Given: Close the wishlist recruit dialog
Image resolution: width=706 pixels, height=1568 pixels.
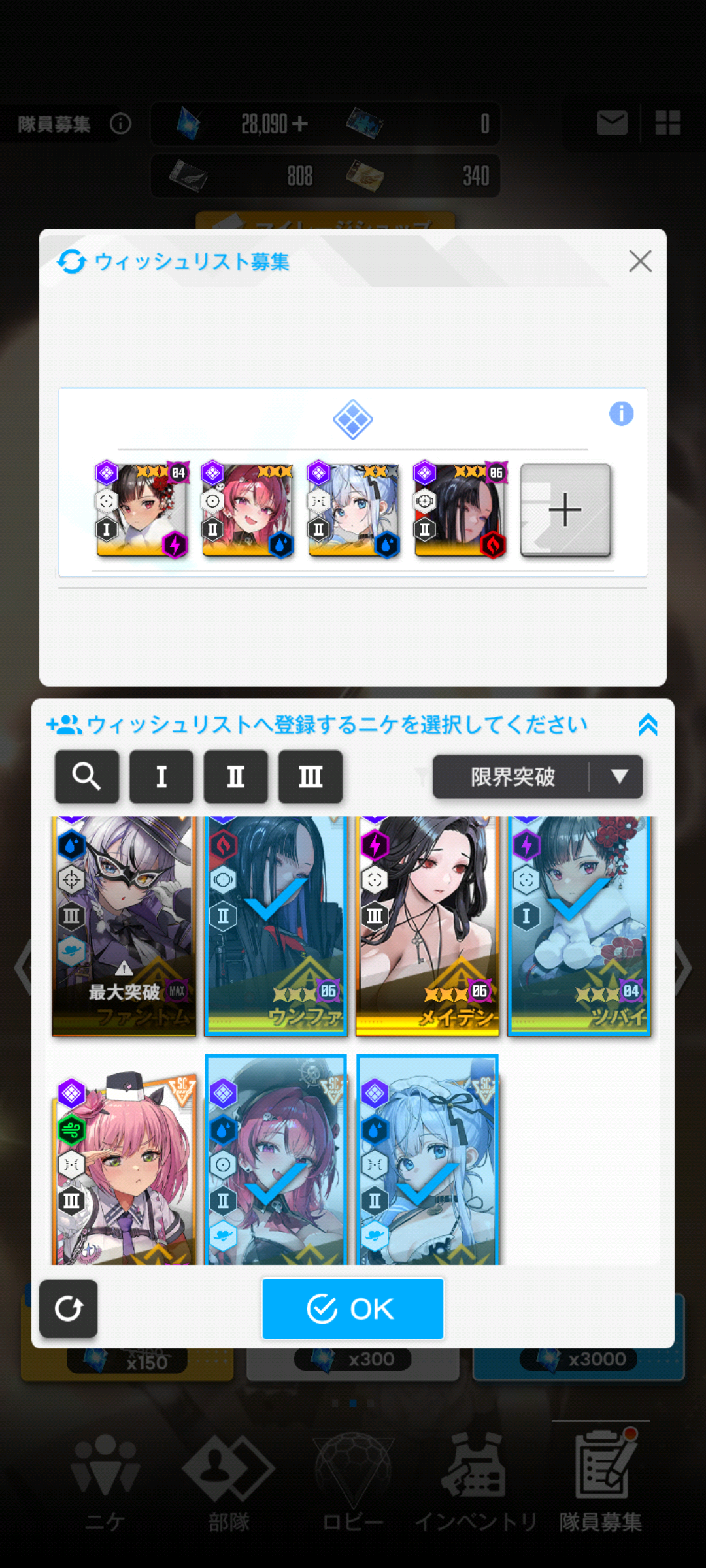Looking at the screenshot, I should [x=640, y=261].
